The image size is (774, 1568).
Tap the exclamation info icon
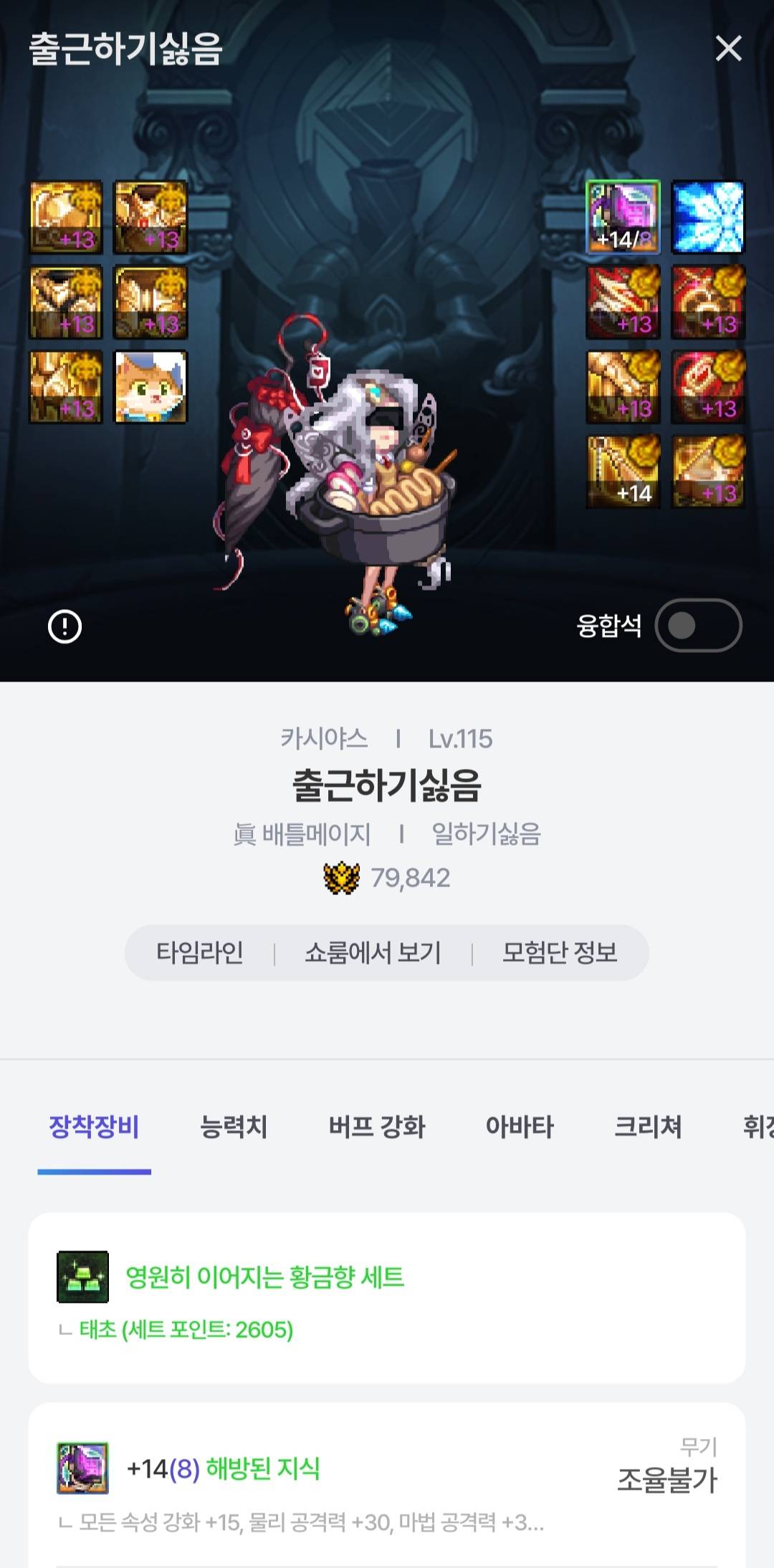(x=64, y=627)
